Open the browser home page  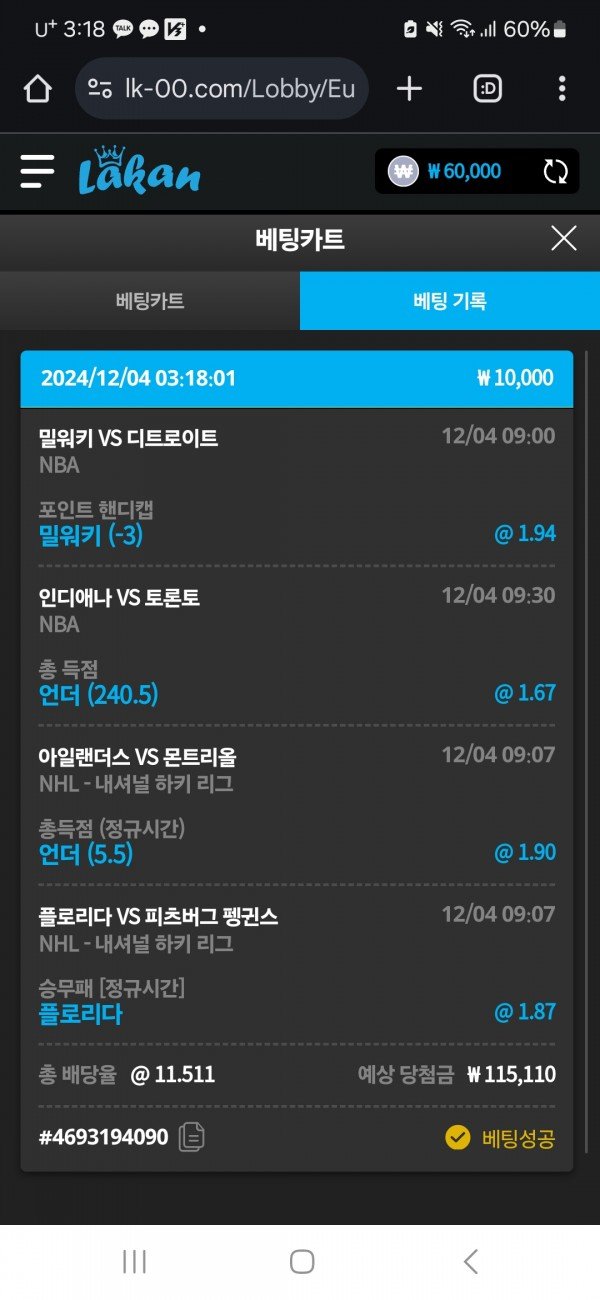(x=37, y=89)
